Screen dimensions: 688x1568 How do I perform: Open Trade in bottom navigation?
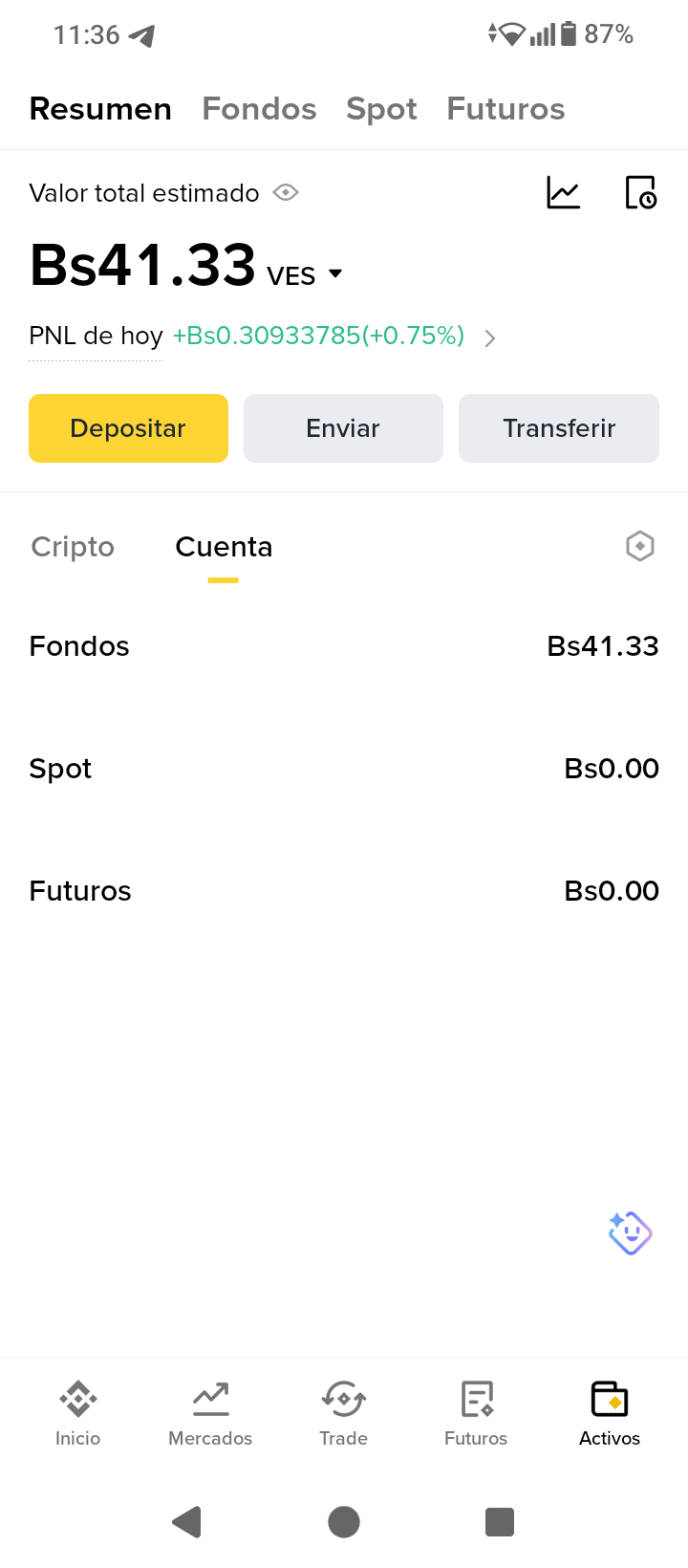[x=343, y=1413]
